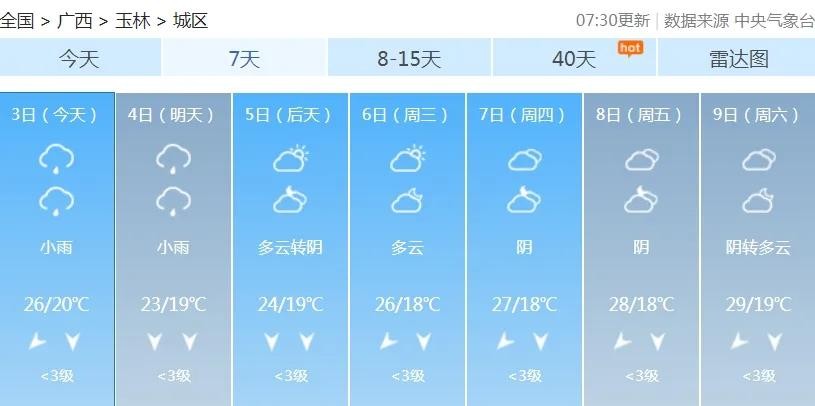
Task: Select the 6日（周三） forecast column
Action: click(408, 250)
